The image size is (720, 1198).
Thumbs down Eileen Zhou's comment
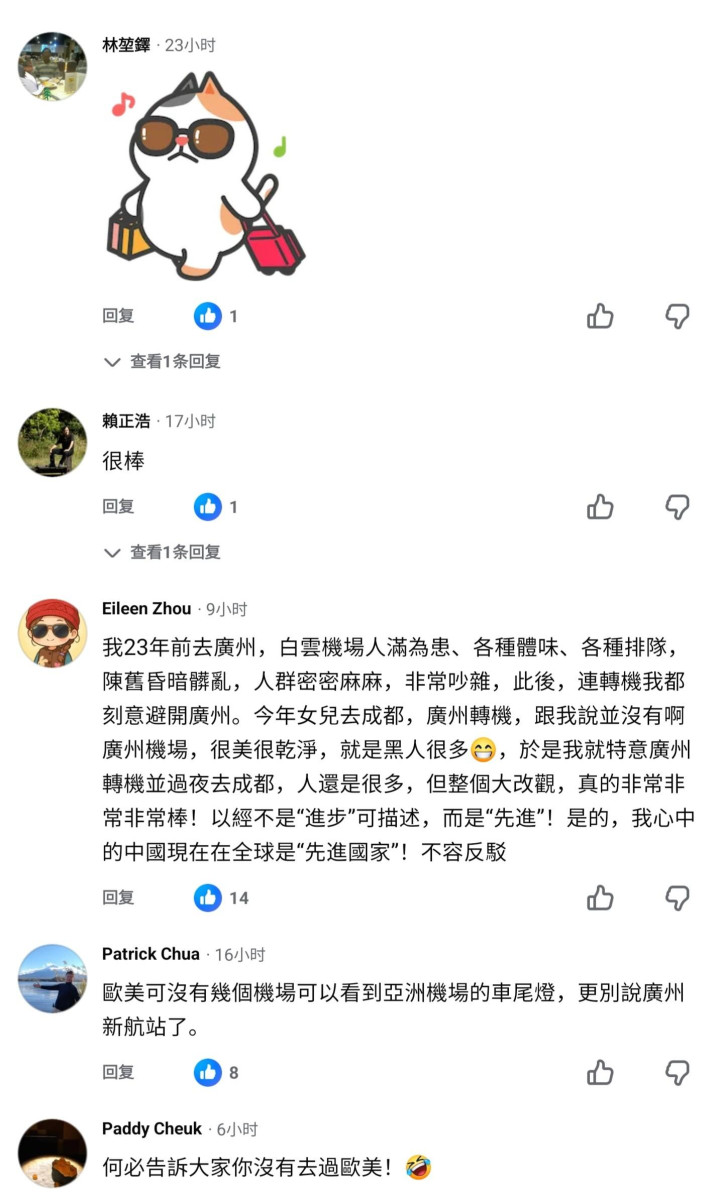point(677,898)
